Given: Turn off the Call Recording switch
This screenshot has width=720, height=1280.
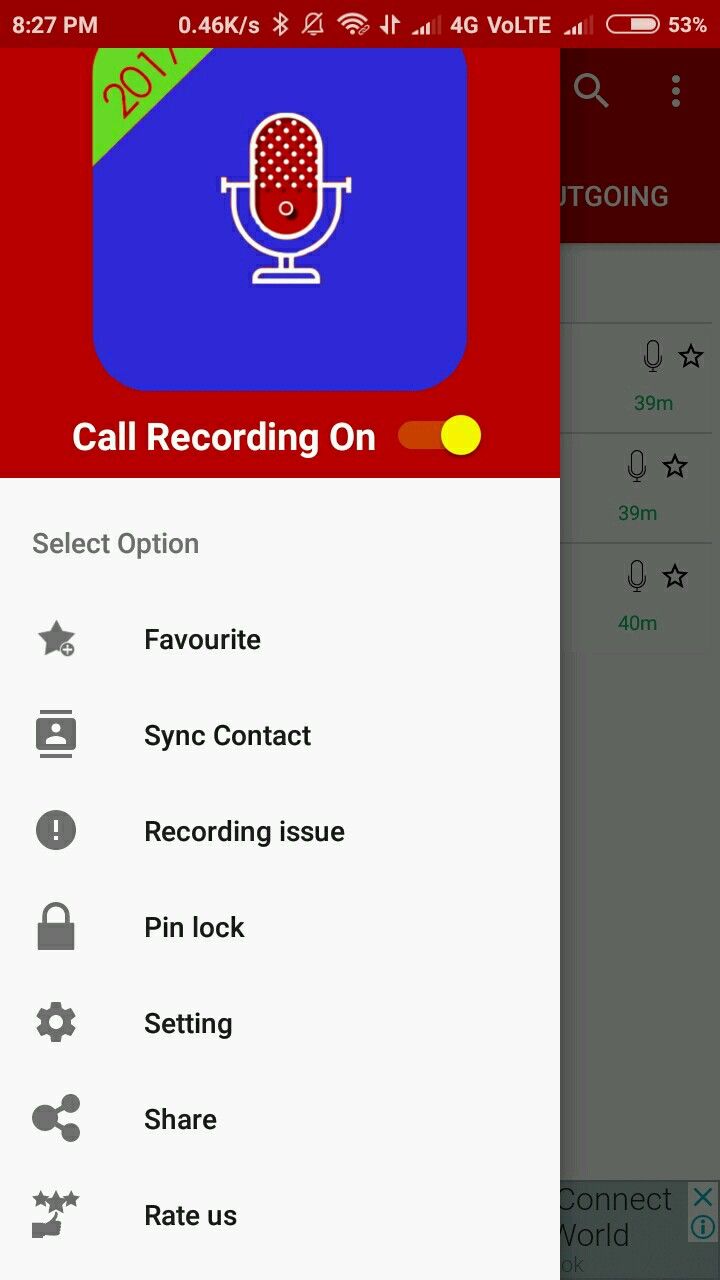Looking at the screenshot, I should (x=440, y=436).
